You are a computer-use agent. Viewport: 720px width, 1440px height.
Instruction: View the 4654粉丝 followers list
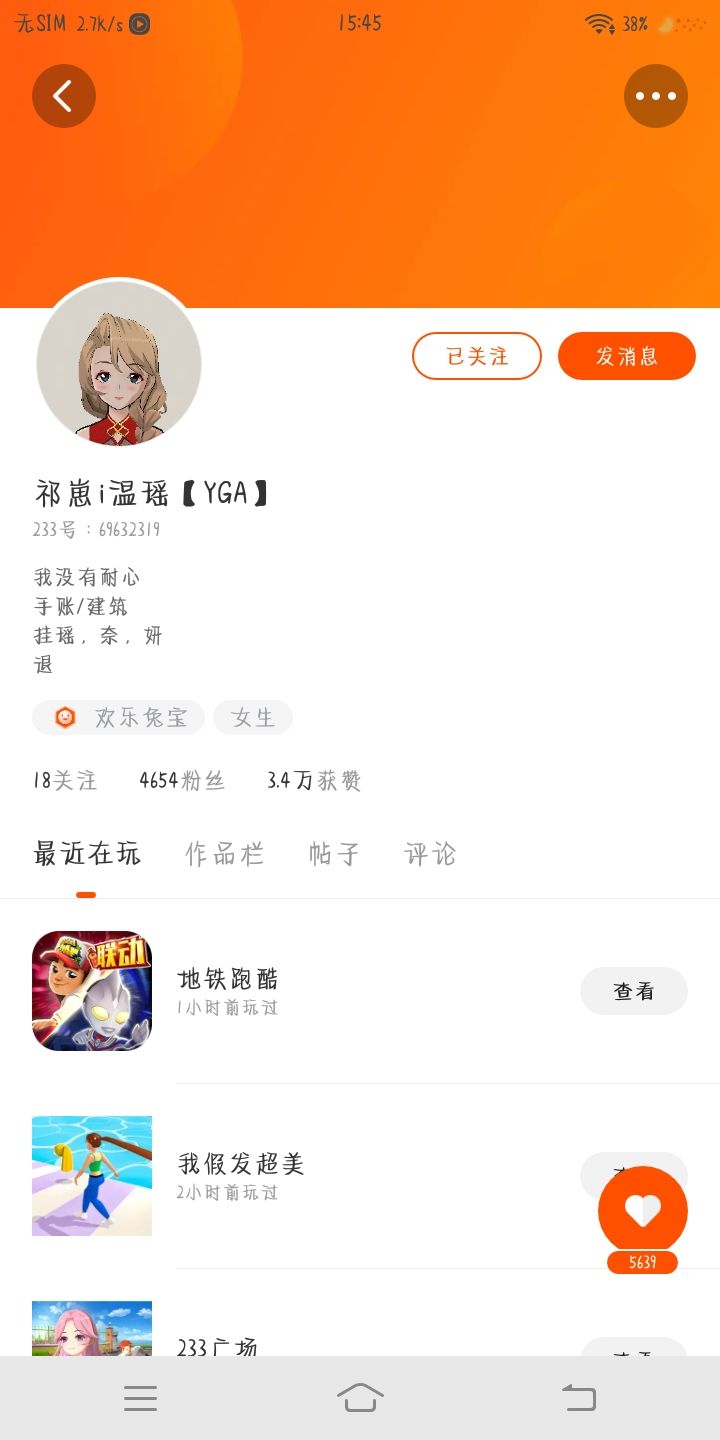click(x=182, y=781)
